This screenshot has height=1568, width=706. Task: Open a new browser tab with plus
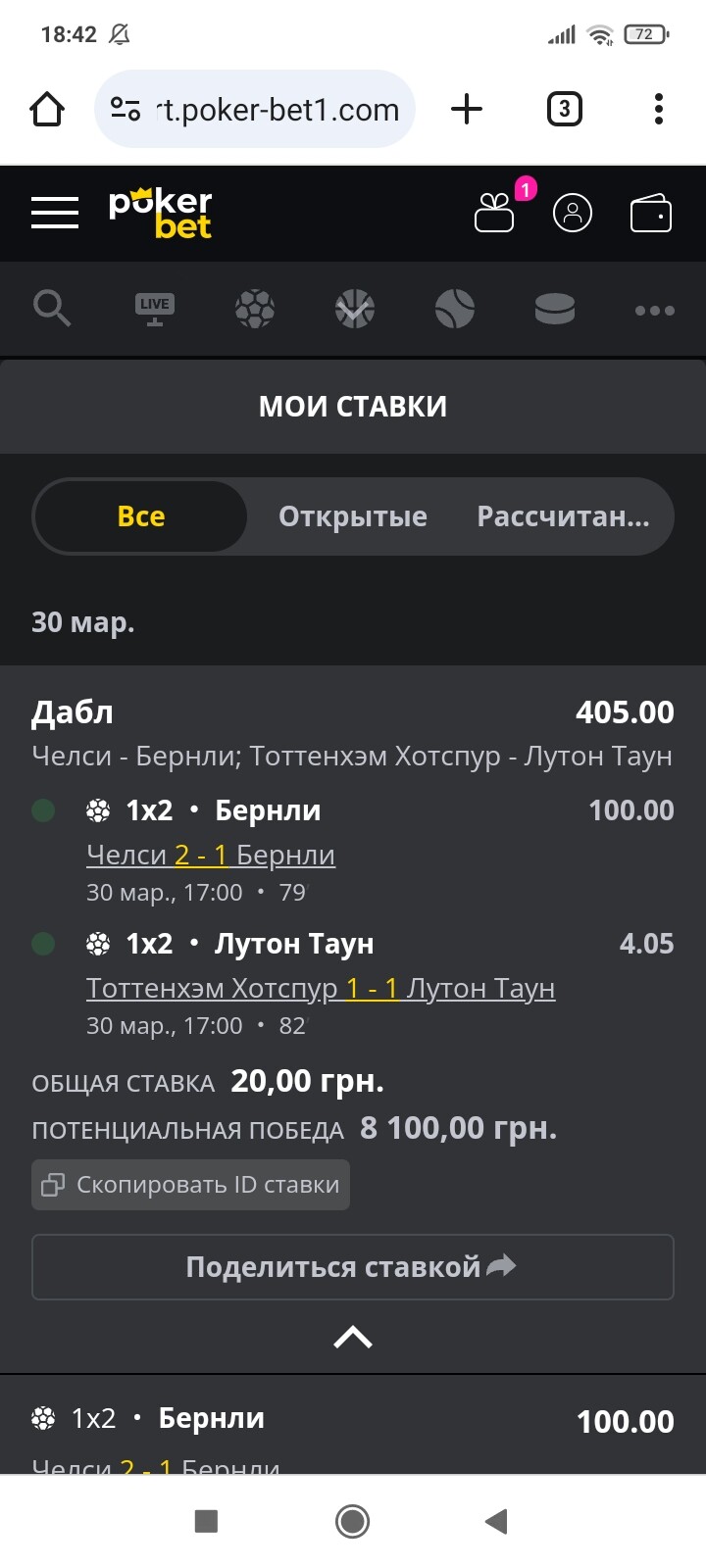[467, 109]
